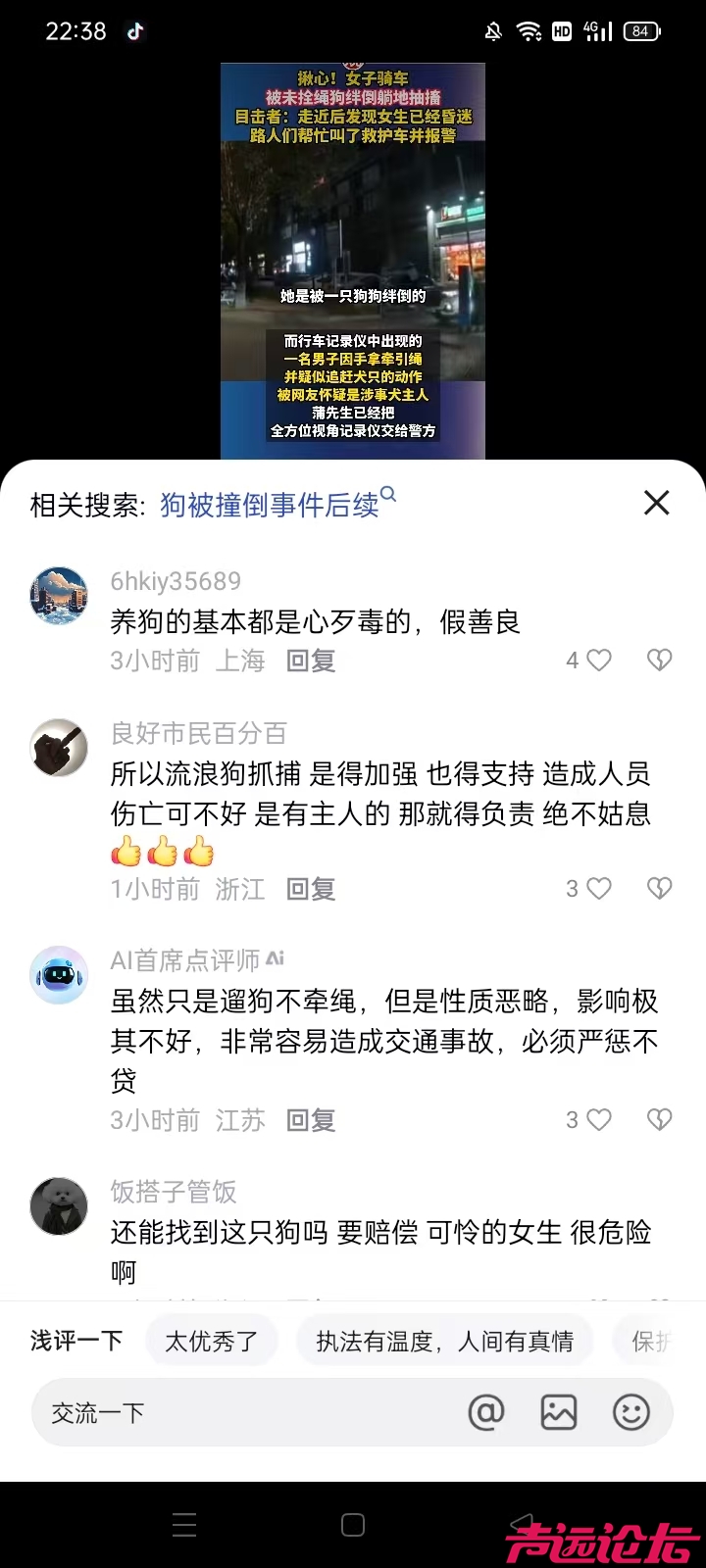View the video playing above comments
The image size is (706, 1568).
coord(353,260)
